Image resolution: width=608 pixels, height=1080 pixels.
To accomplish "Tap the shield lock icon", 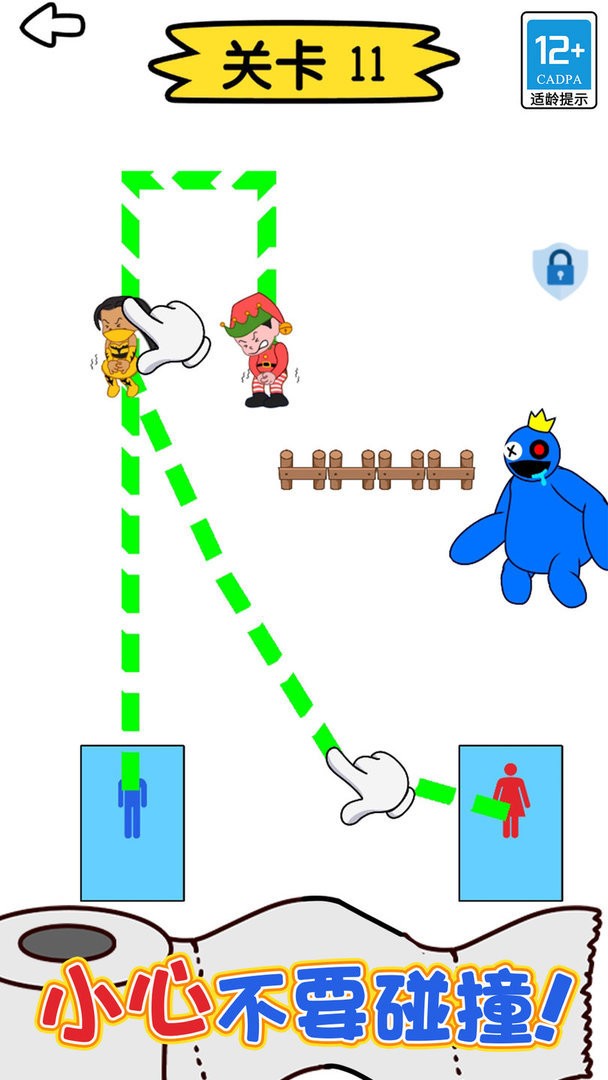I will [560, 270].
